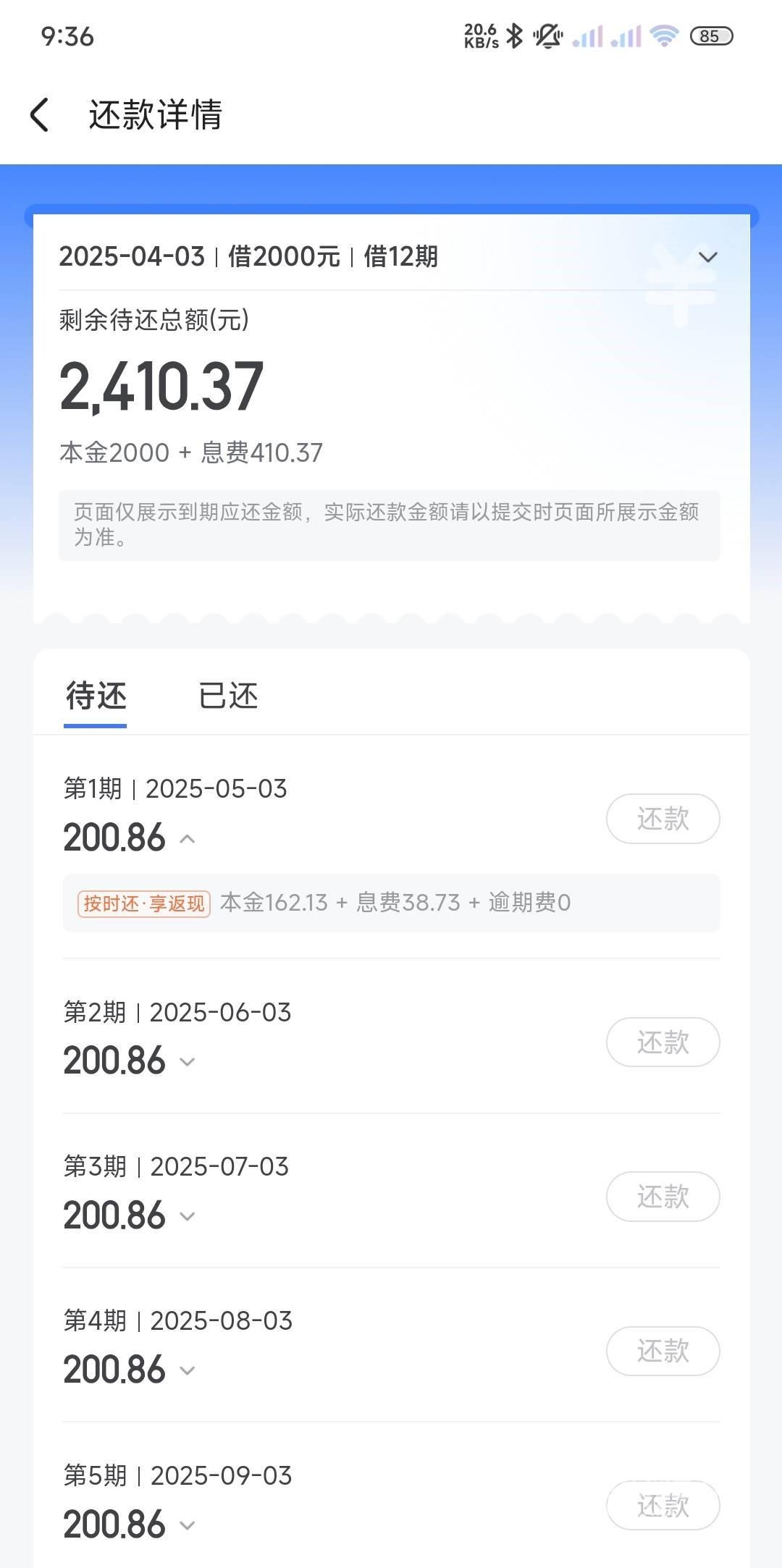Expand the 第3期 amount details
The image size is (782, 1568).
pyautogui.click(x=188, y=1216)
